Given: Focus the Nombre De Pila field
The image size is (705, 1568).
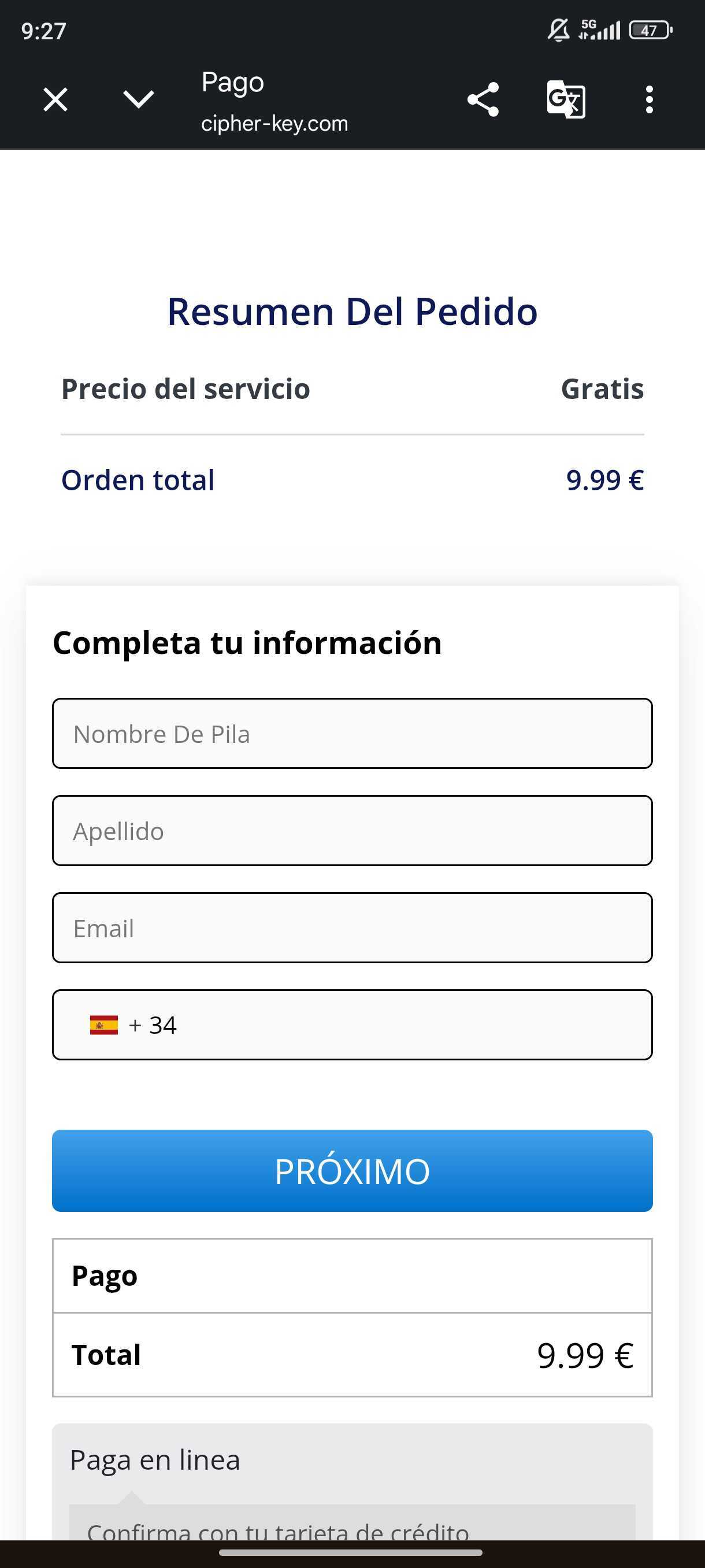Looking at the screenshot, I should pyautogui.click(x=352, y=734).
